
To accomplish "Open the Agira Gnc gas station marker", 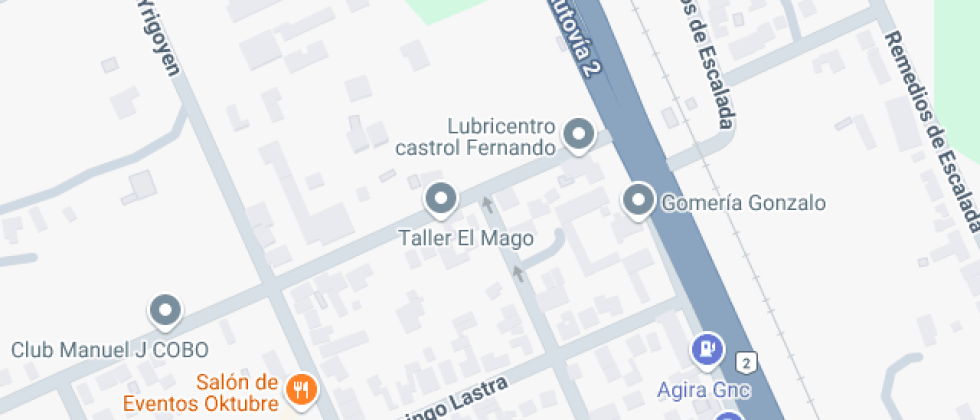I will (x=707, y=349).
